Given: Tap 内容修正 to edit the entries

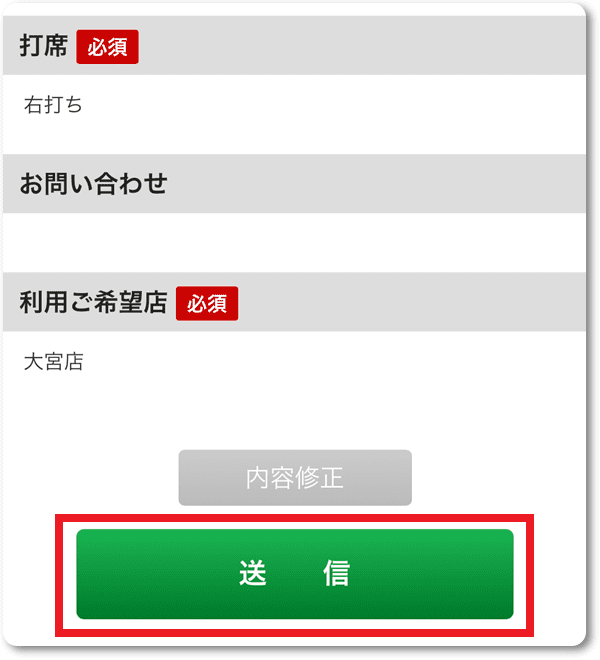Looking at the screenshot, I should (295, 478).
